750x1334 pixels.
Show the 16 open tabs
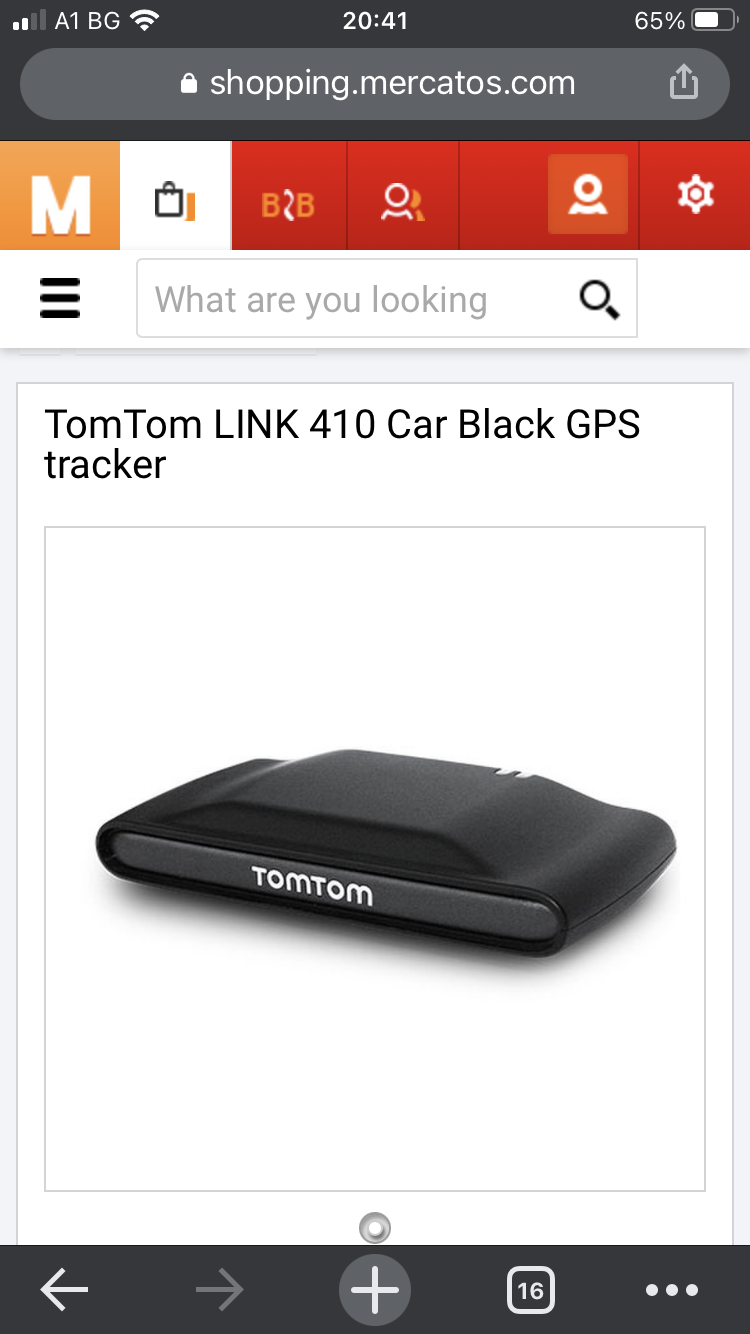pyautogui.click(x=531, y=1291)
